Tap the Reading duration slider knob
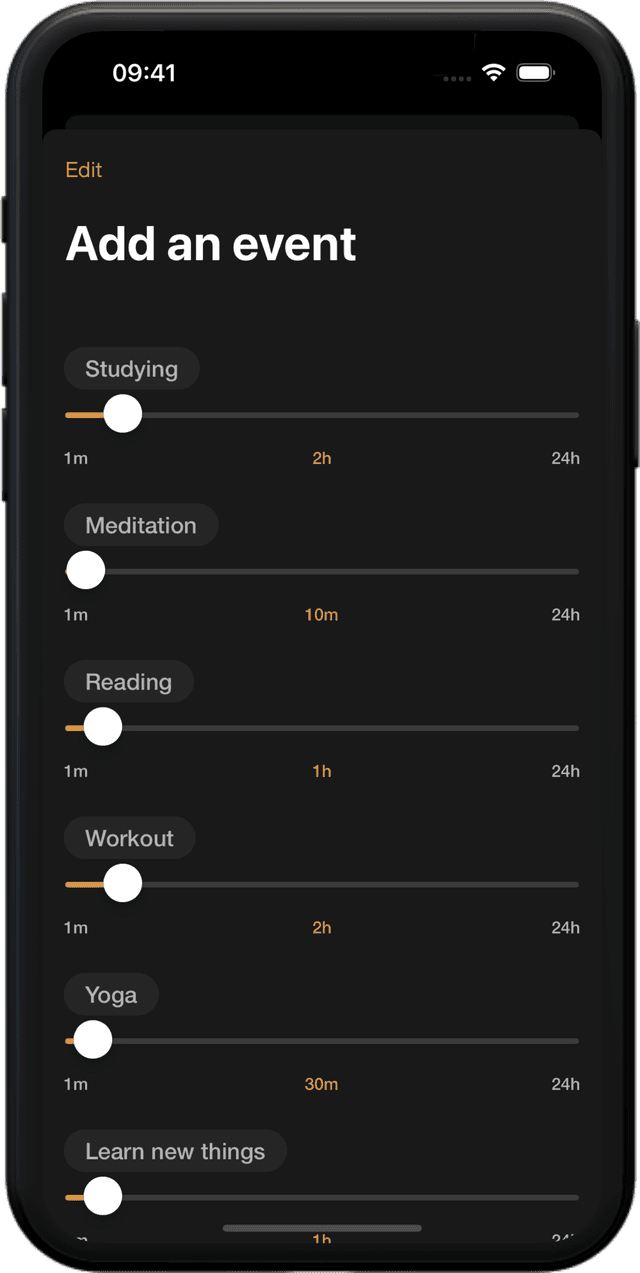Screen dimensions: 640x1273 [x=102, y=727]
